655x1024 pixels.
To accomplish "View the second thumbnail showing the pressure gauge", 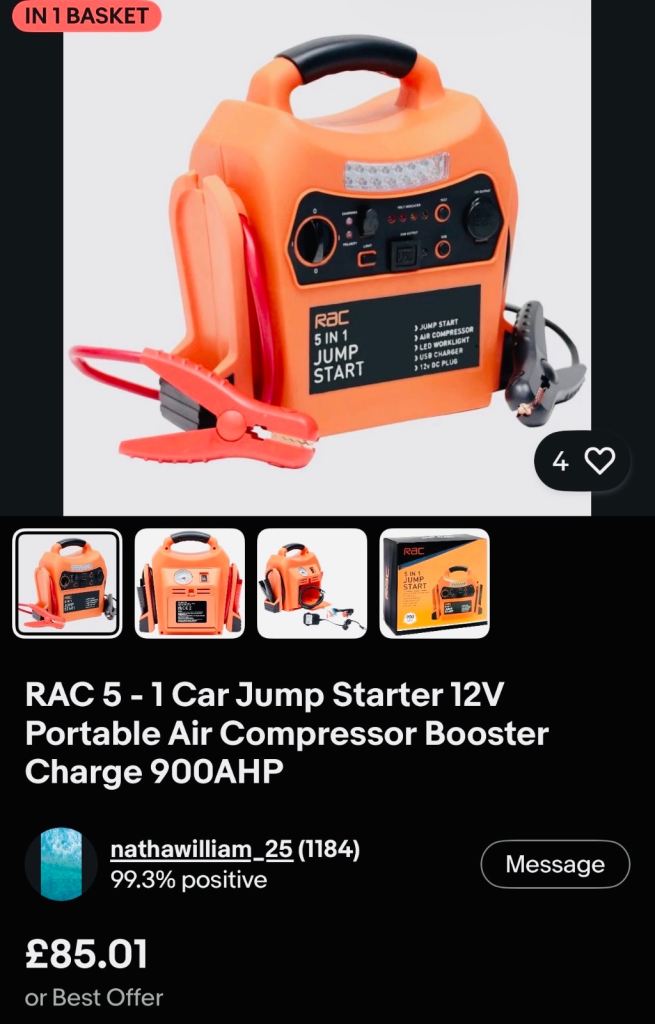I will (x=189, y=583).
